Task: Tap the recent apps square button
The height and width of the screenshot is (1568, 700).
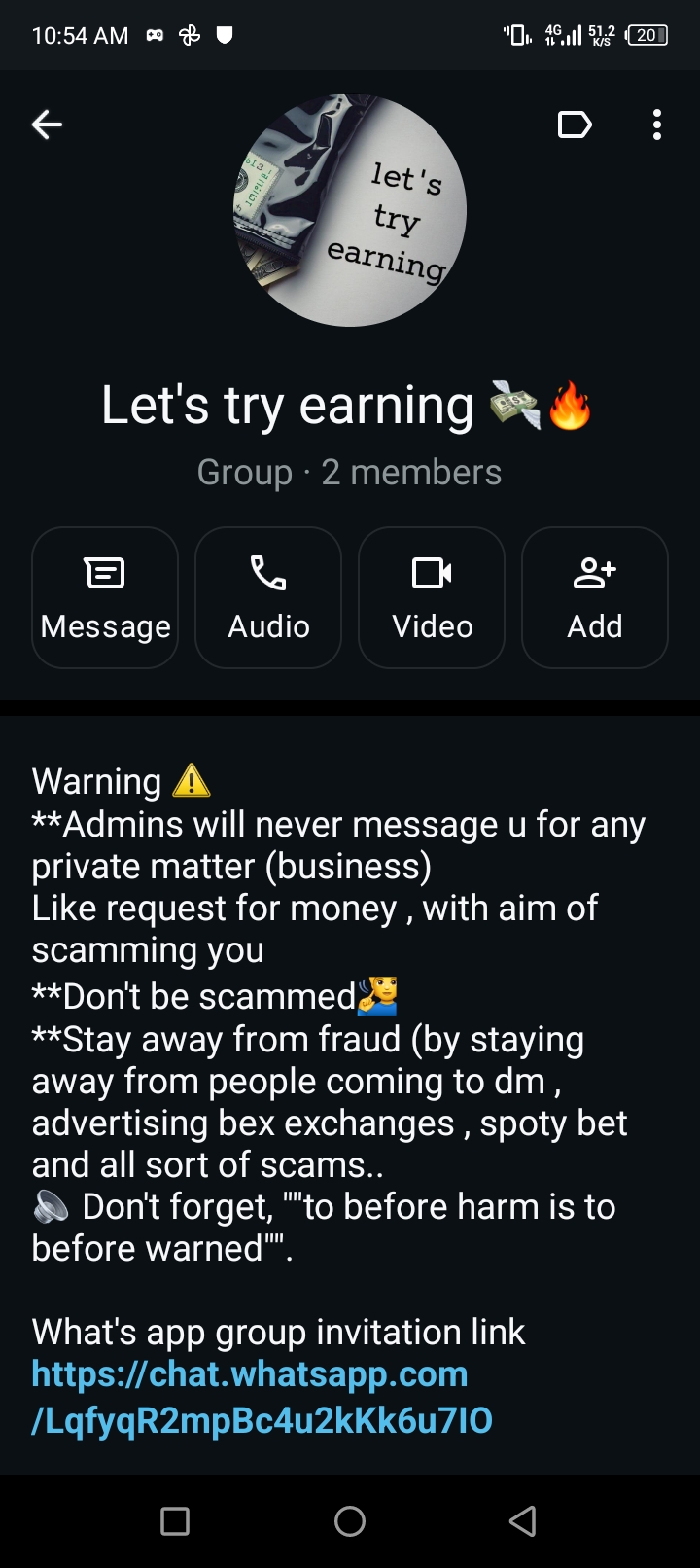Action: tap(175, 1520)
